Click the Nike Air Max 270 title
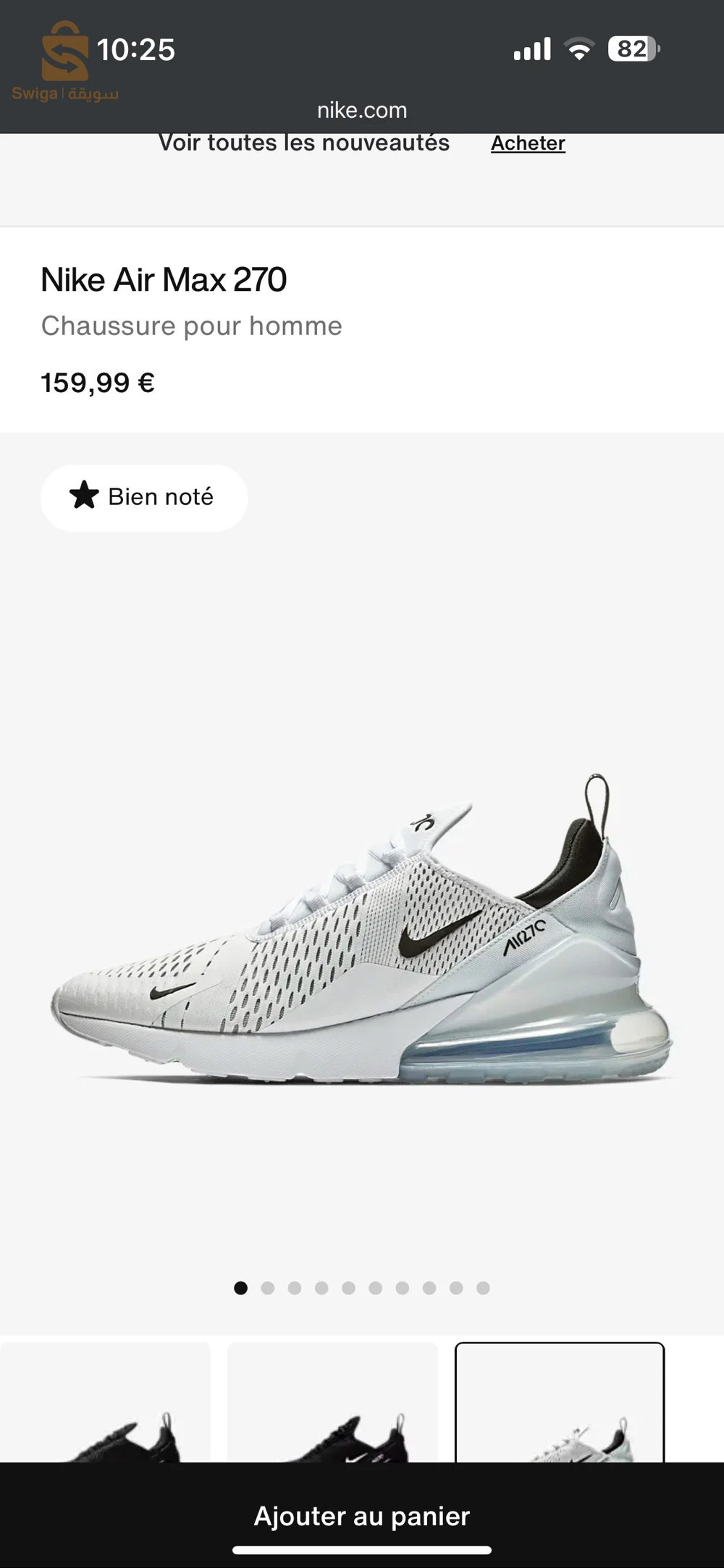 [163, 280]
